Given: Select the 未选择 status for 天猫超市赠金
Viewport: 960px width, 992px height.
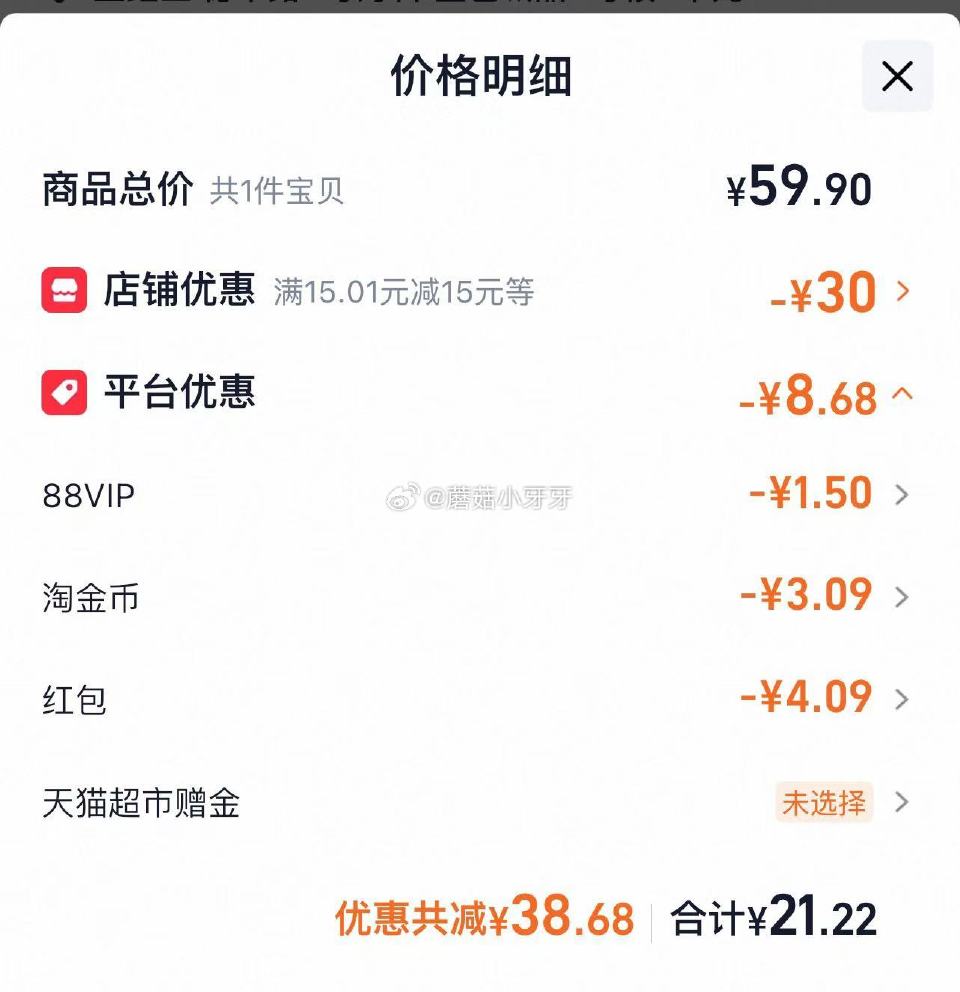Looking at the screenshot, I should pyautogui.click(x=823, y=802).
